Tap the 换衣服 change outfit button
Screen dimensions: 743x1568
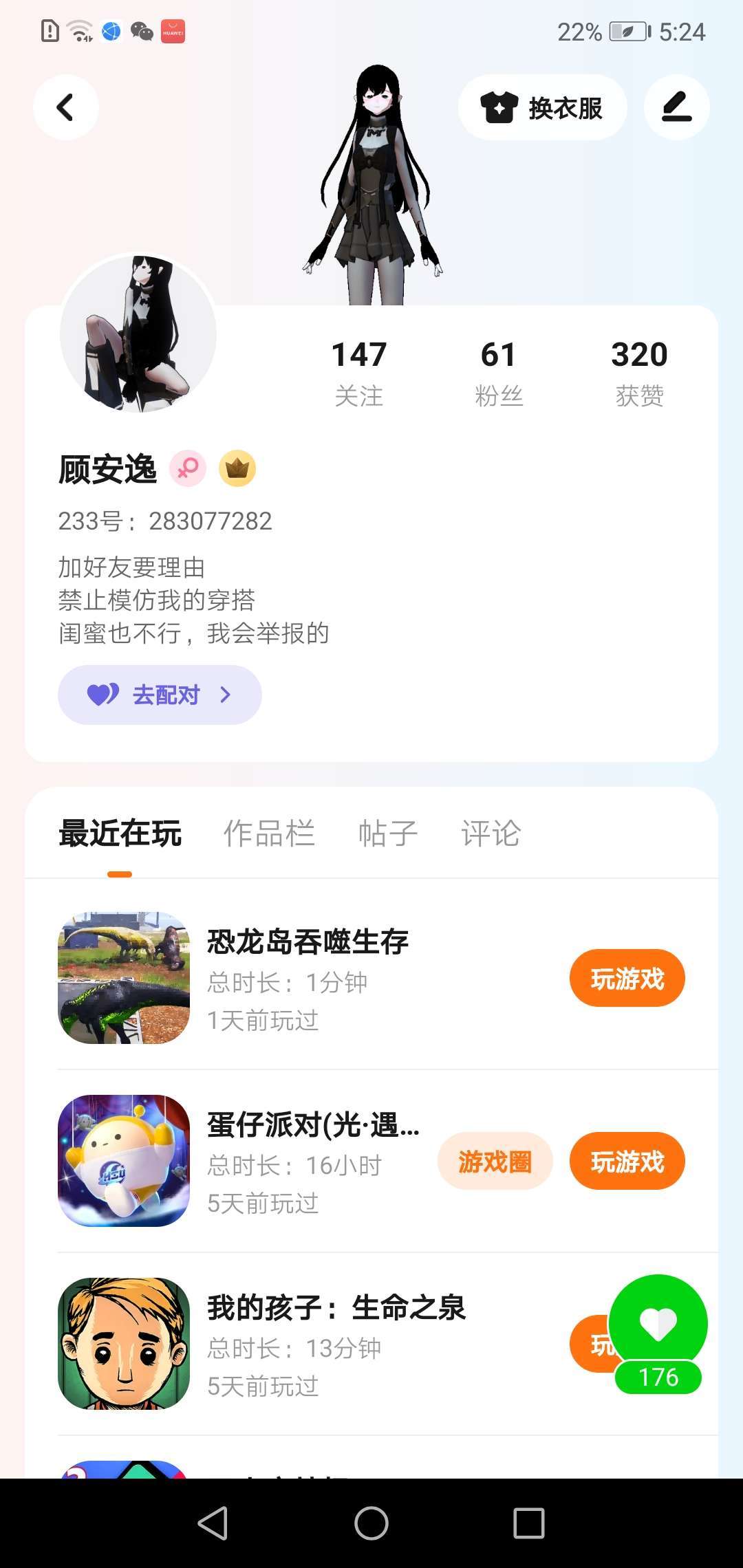tap(542, 108)
